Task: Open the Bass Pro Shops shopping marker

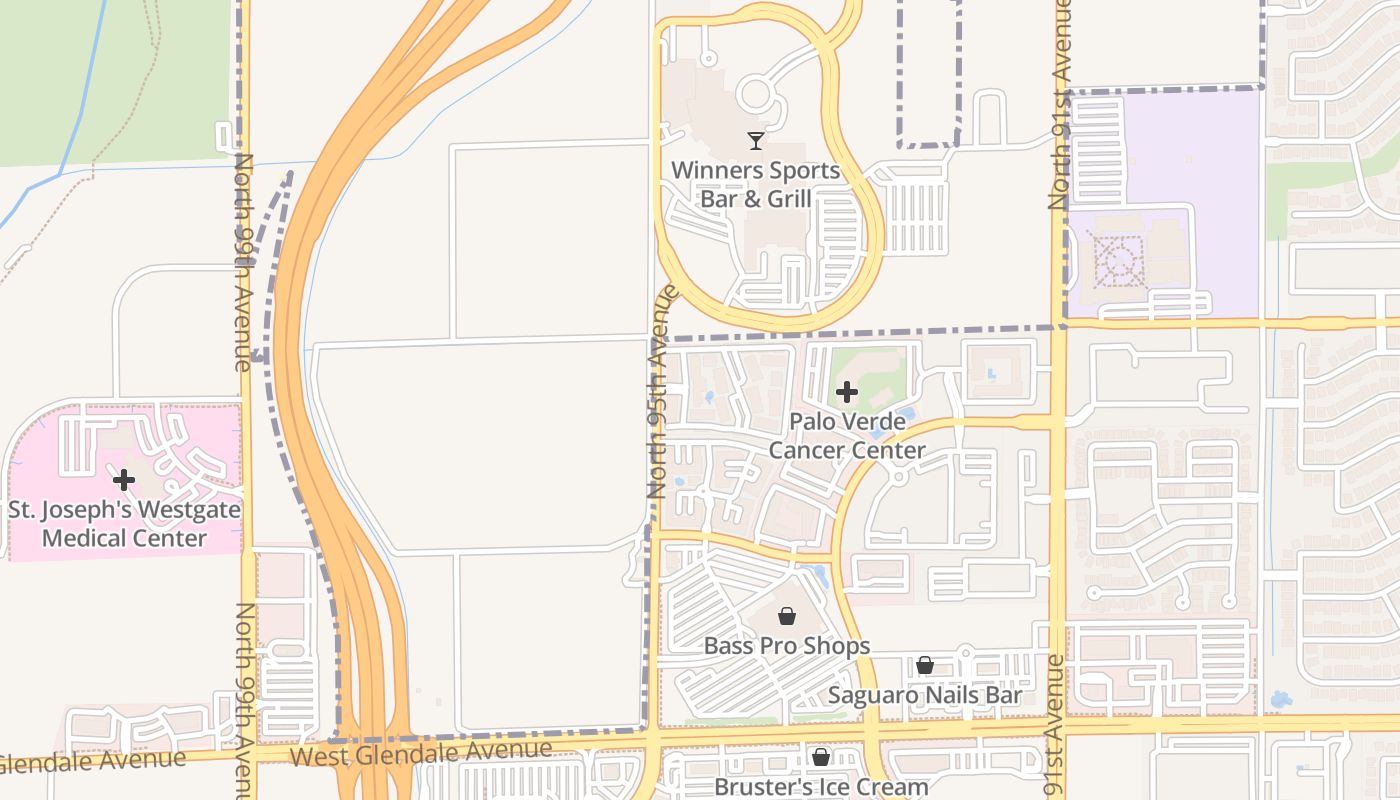Action: (x=787, y=616)
